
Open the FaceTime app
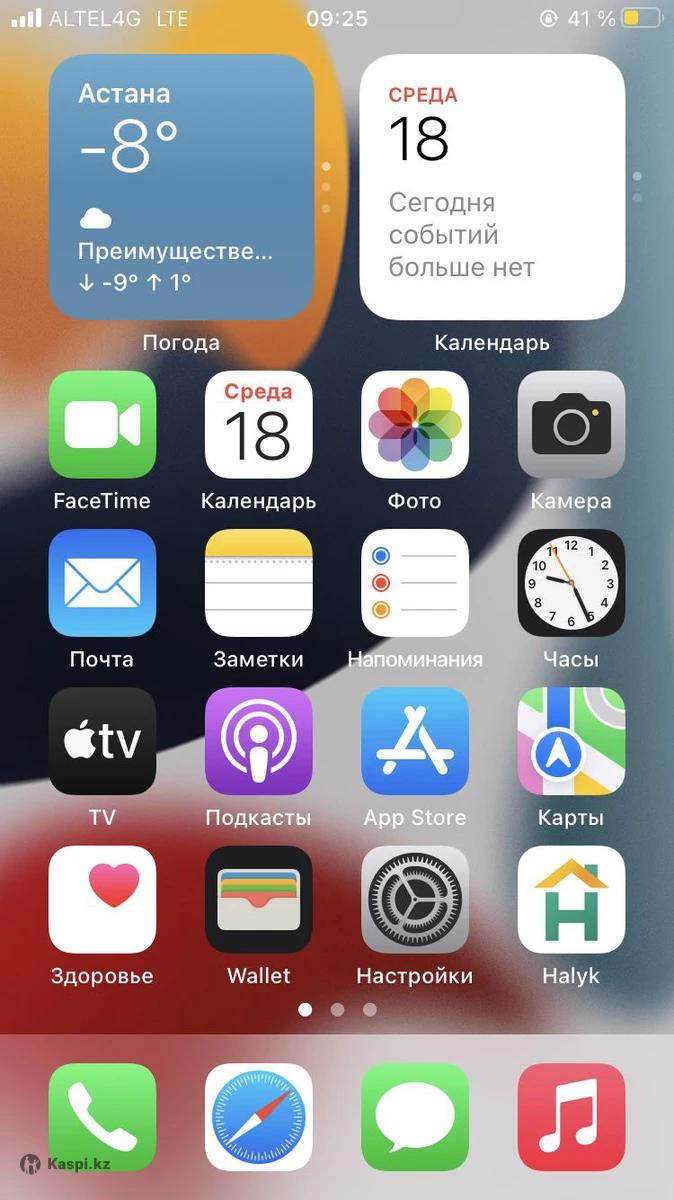pyautogui.click(x=102, y=425)
